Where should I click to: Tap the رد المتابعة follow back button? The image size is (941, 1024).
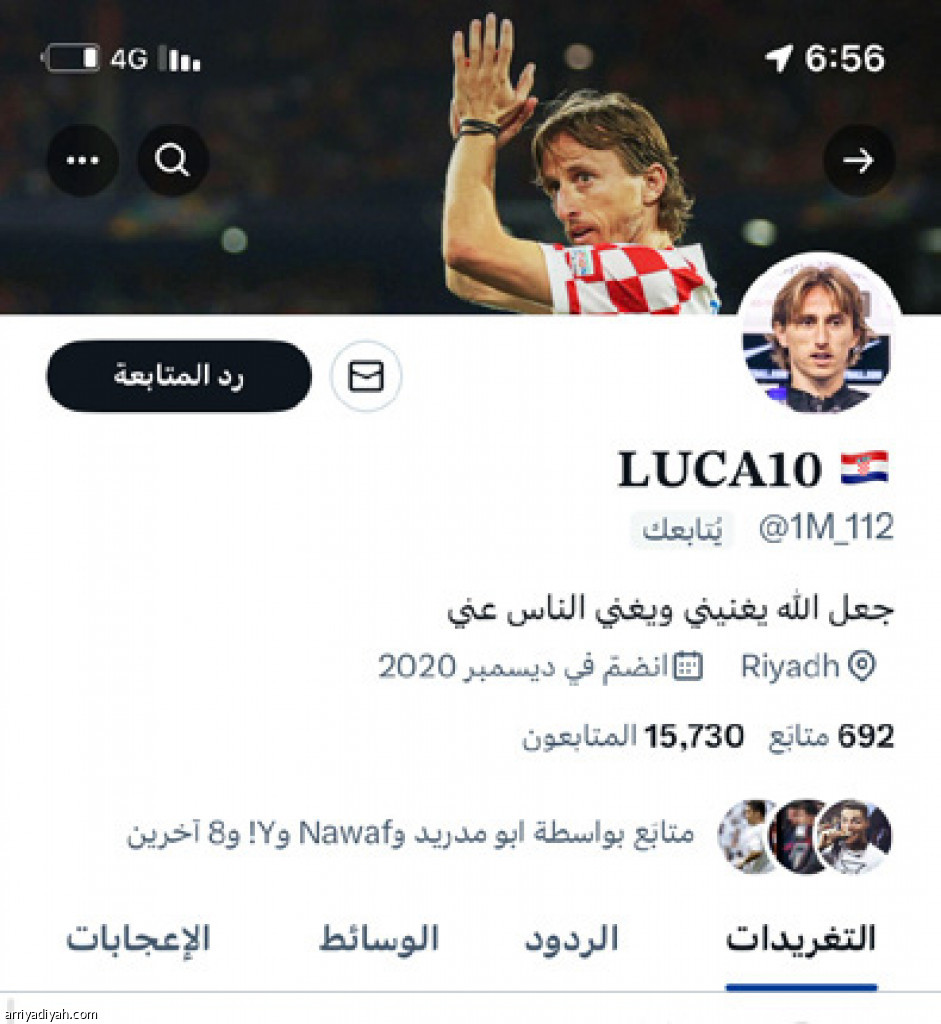(x=179, y=376)
